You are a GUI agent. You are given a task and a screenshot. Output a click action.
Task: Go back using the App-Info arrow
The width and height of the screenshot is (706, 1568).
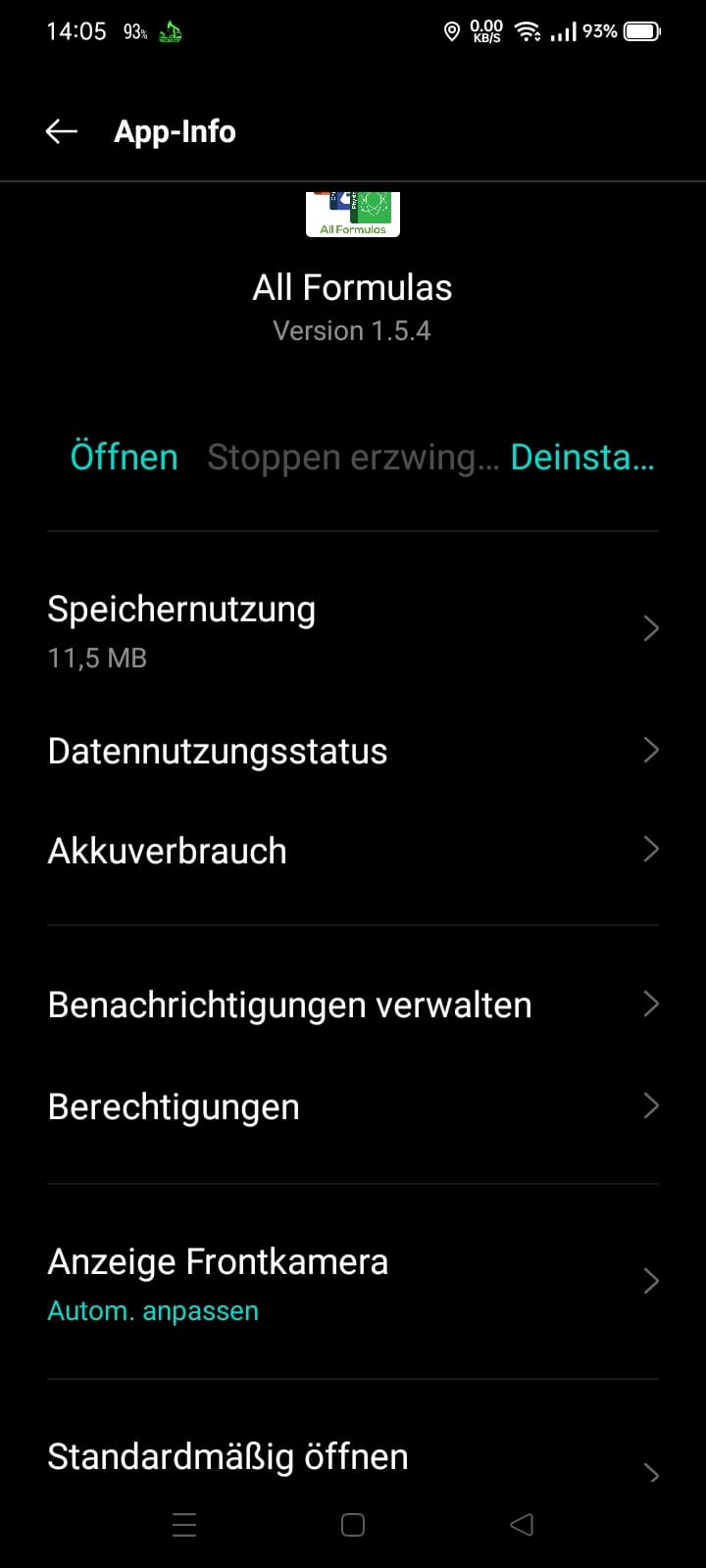click(62, 131)
